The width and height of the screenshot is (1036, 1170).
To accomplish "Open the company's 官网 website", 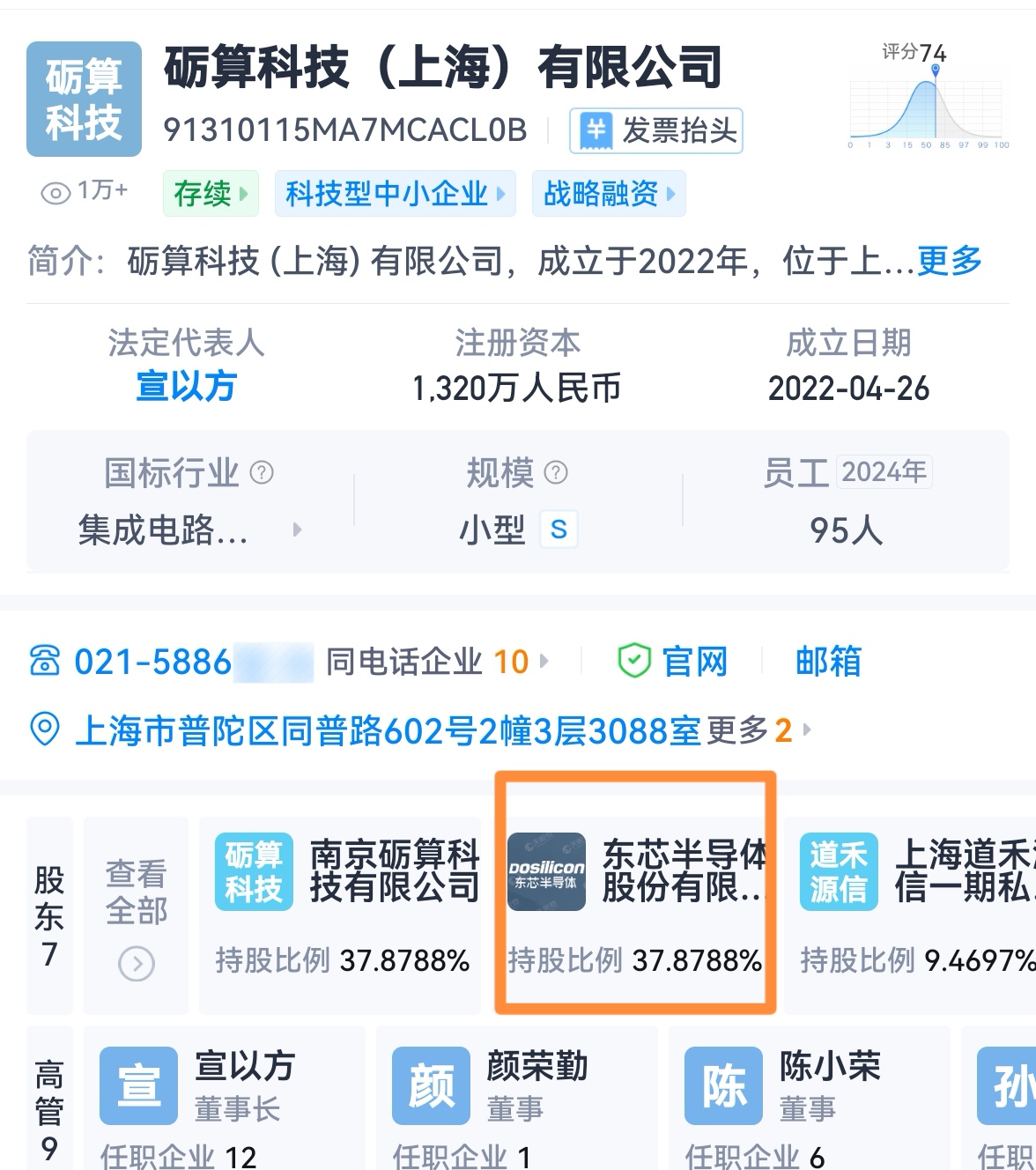I will (x=674, y=662).
